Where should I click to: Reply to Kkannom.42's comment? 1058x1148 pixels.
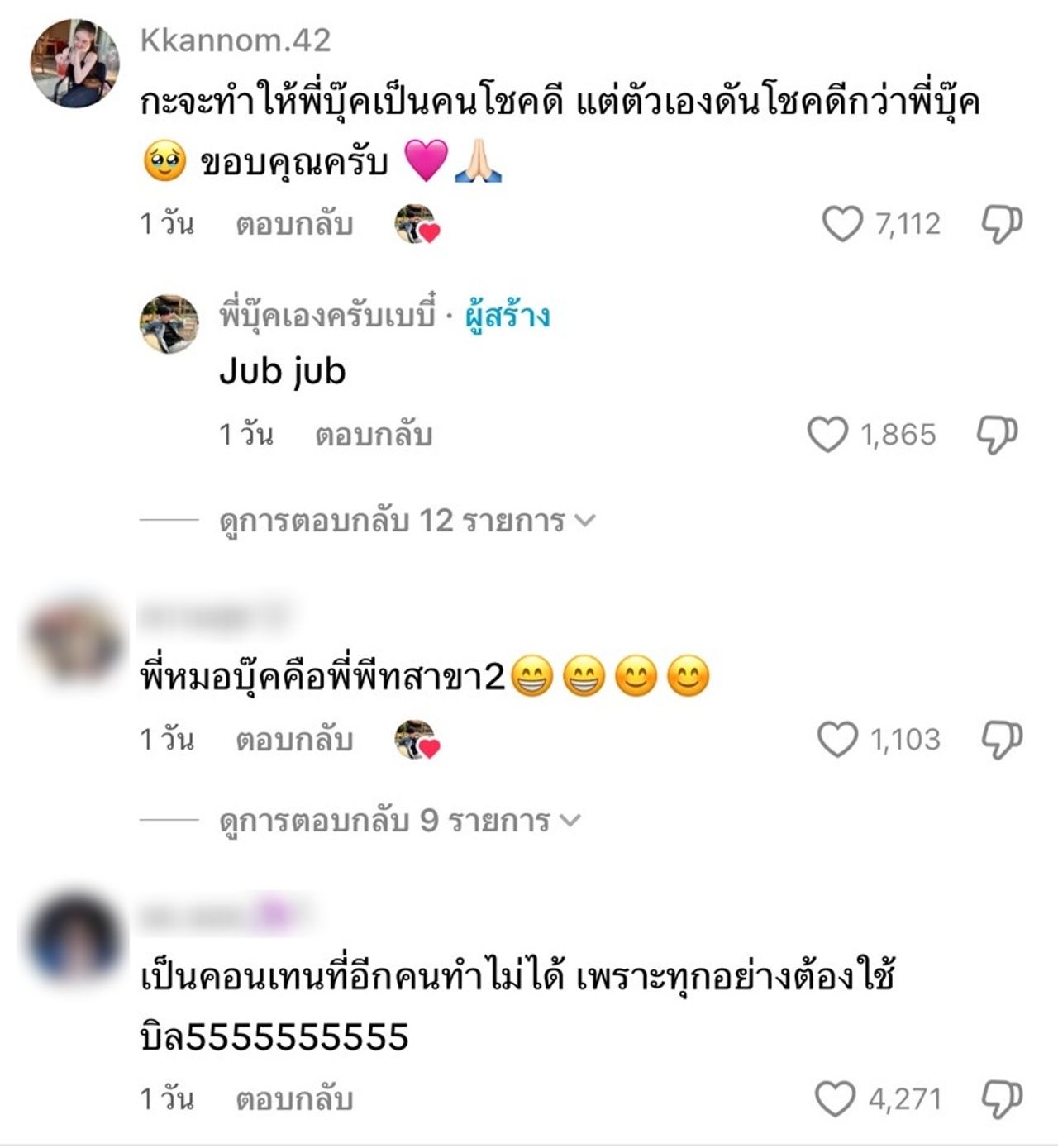point(294,225)
